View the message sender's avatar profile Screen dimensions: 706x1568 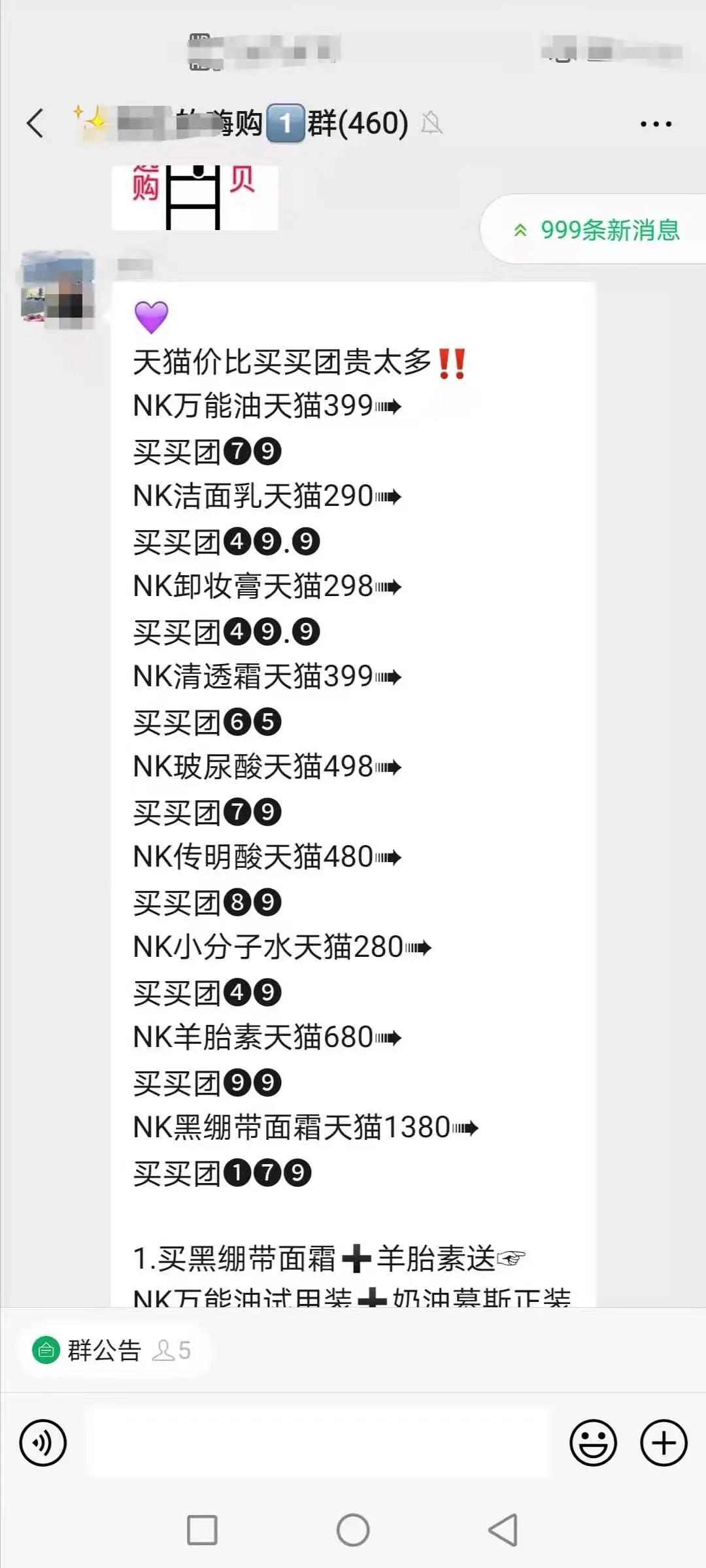pyautogui.click(x=58, y=289)
